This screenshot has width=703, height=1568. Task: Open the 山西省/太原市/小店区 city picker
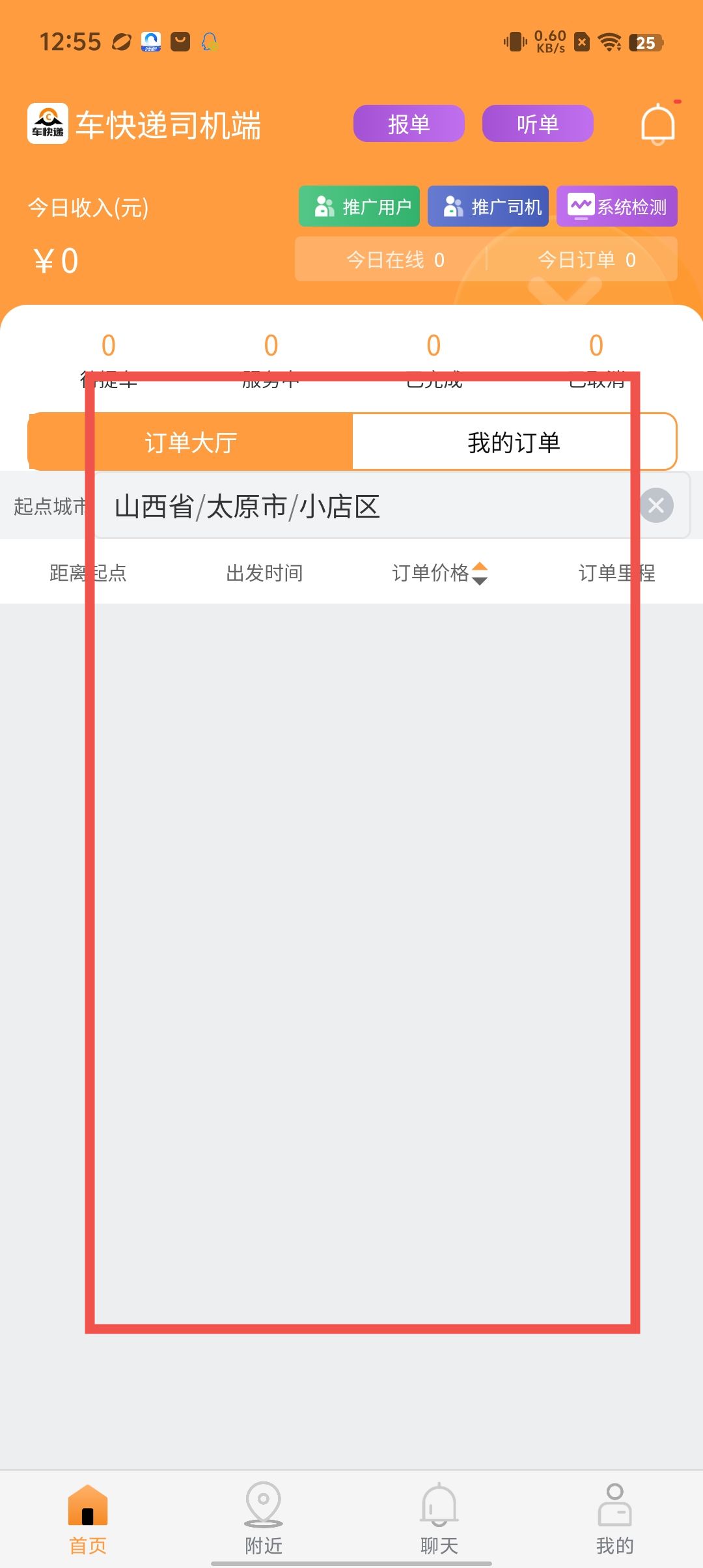pyautogui.click(x=365, y=507)
